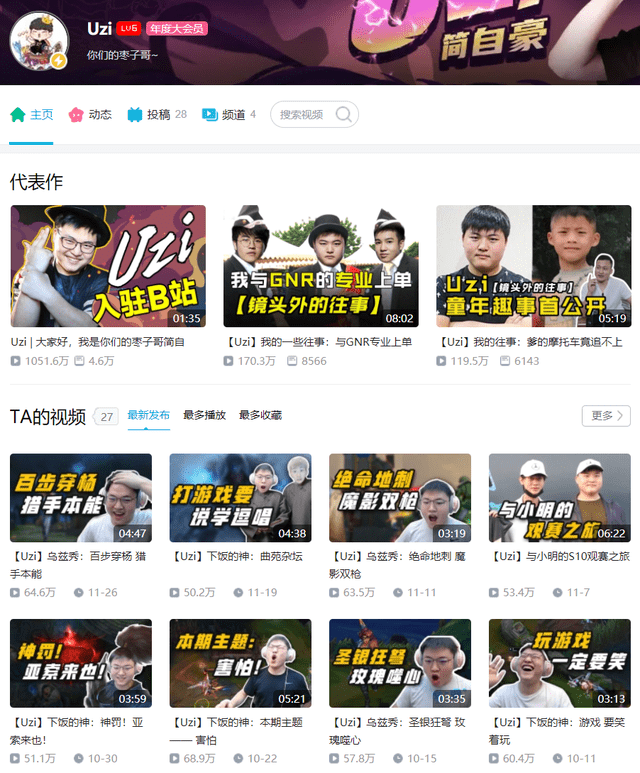Open the 本期主题 害怕 video

point(240,663)
